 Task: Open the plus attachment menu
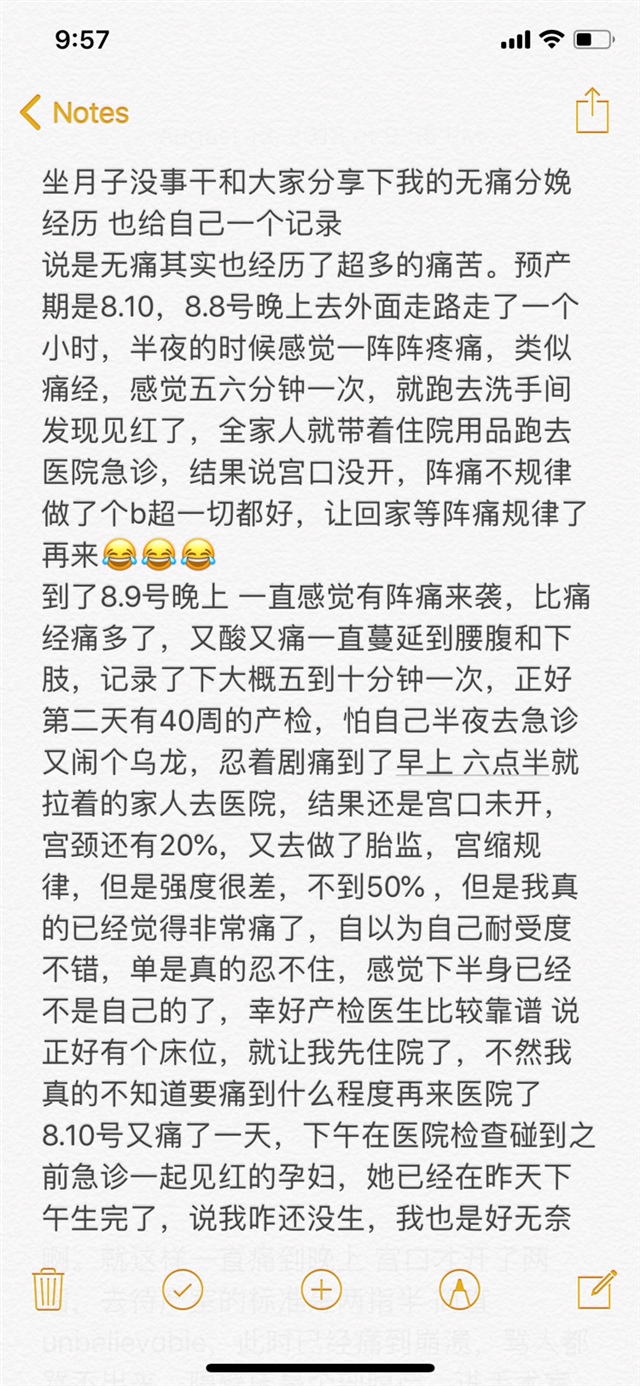(x=321, y=1288)
